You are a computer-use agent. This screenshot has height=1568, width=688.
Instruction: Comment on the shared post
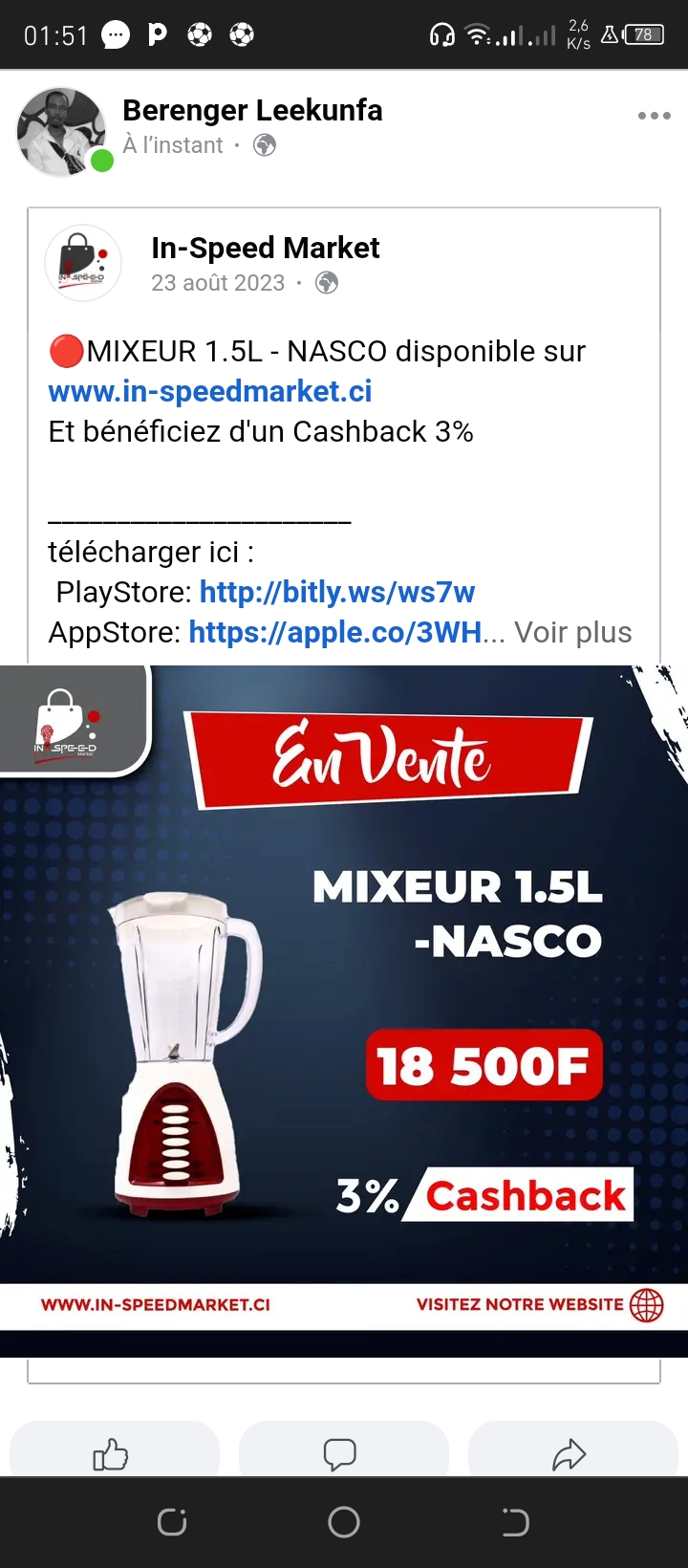[x=340, y=1454]
